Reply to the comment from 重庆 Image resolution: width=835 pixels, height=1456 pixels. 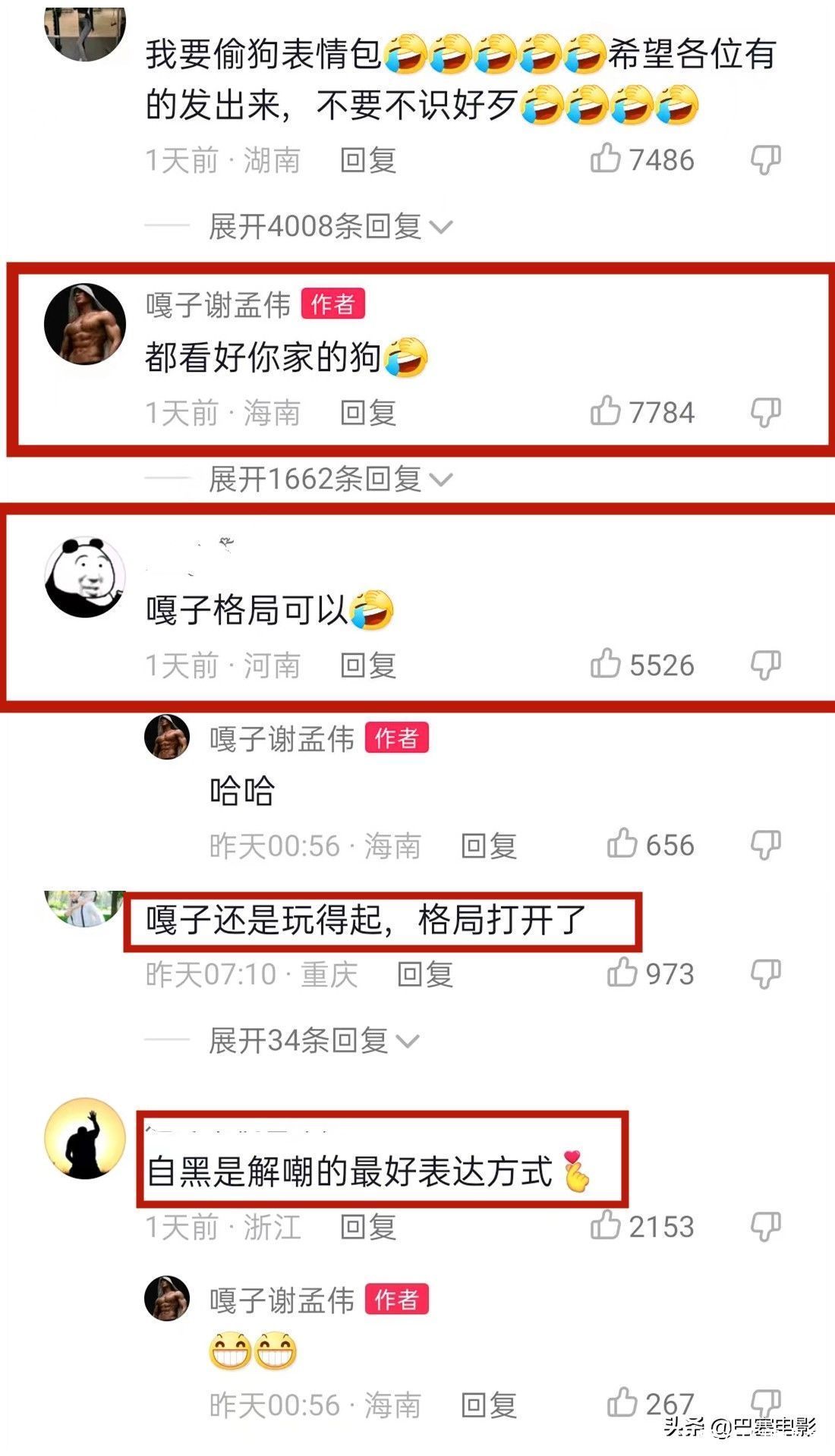click(x=425, y=973)
